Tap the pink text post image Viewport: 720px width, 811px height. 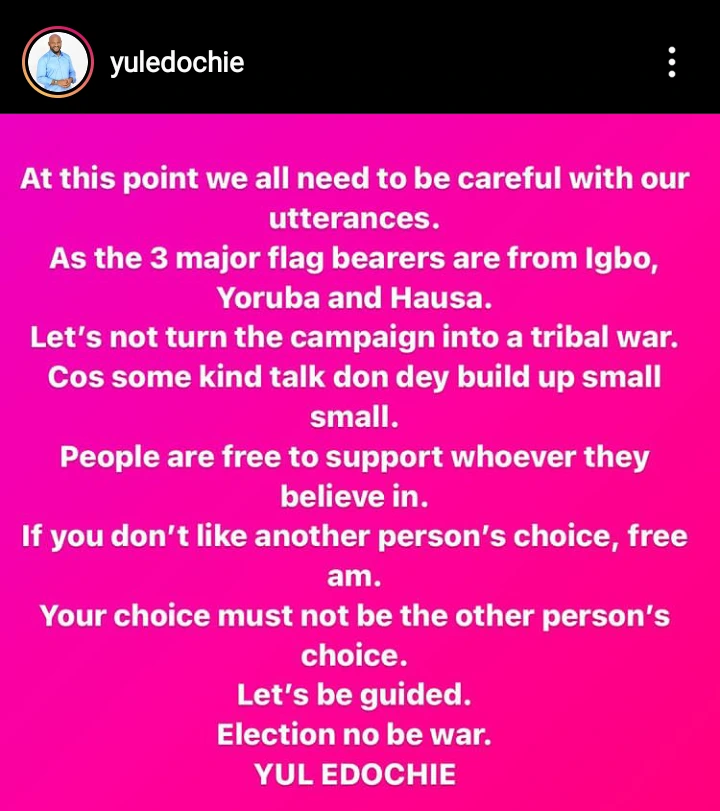tap(360, 460)
